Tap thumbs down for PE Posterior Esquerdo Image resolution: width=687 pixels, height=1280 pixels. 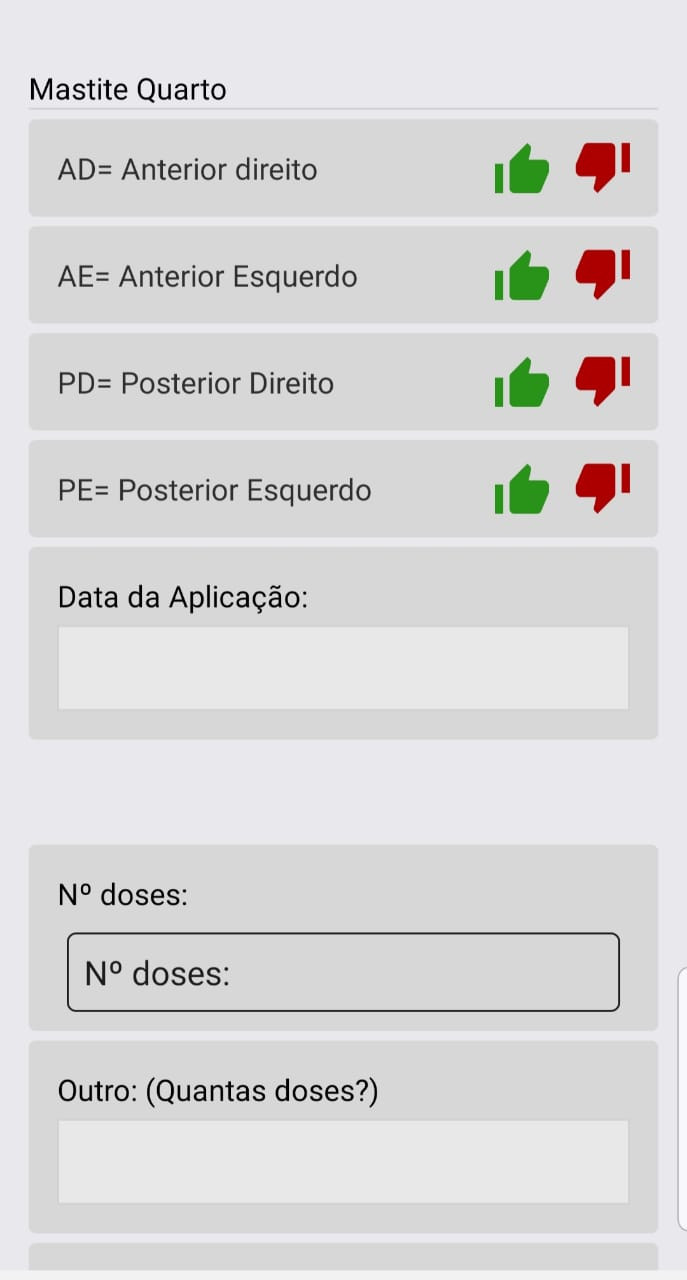tap(603, 487)
